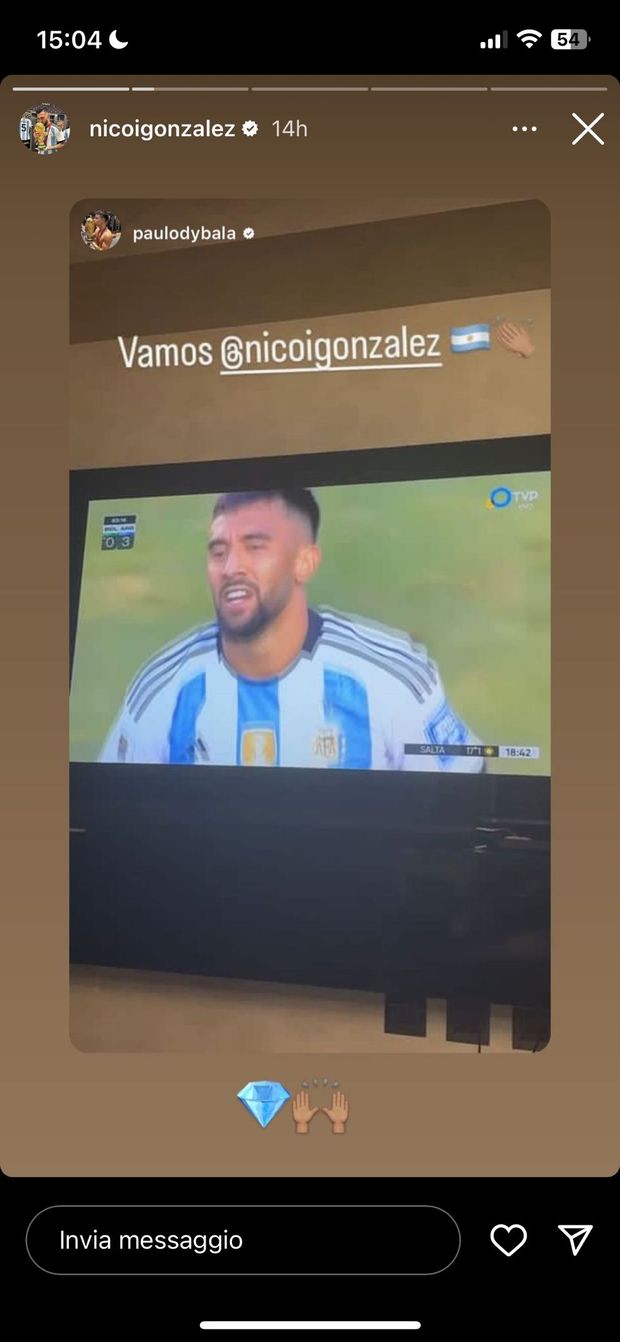Open the three-dot story options menu
620x1342 pixels.
[x=524, y=129]
